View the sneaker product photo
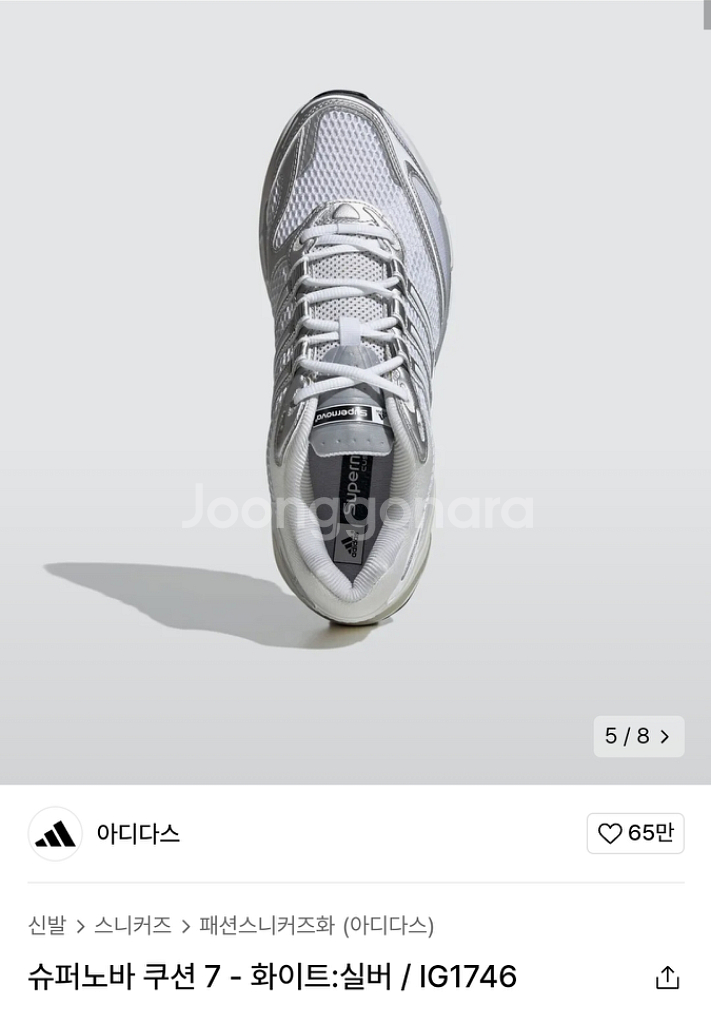This screenshot has height=1024, width=711. pyautogui.click(x=355, y=360)
